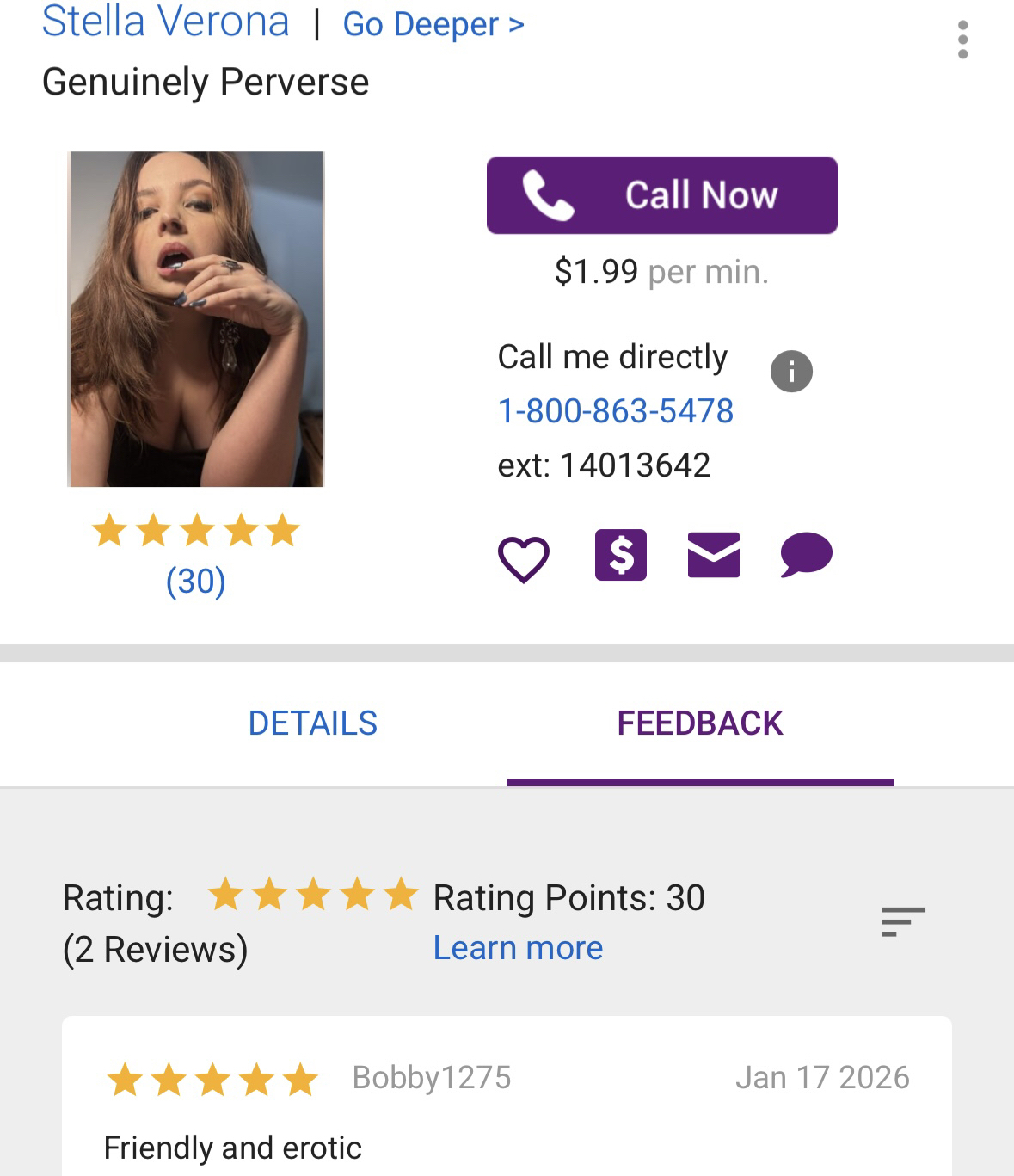Add to favorites with heart icon
The height and width of the screenshot is (1176, 1014).
coord(523,557)
